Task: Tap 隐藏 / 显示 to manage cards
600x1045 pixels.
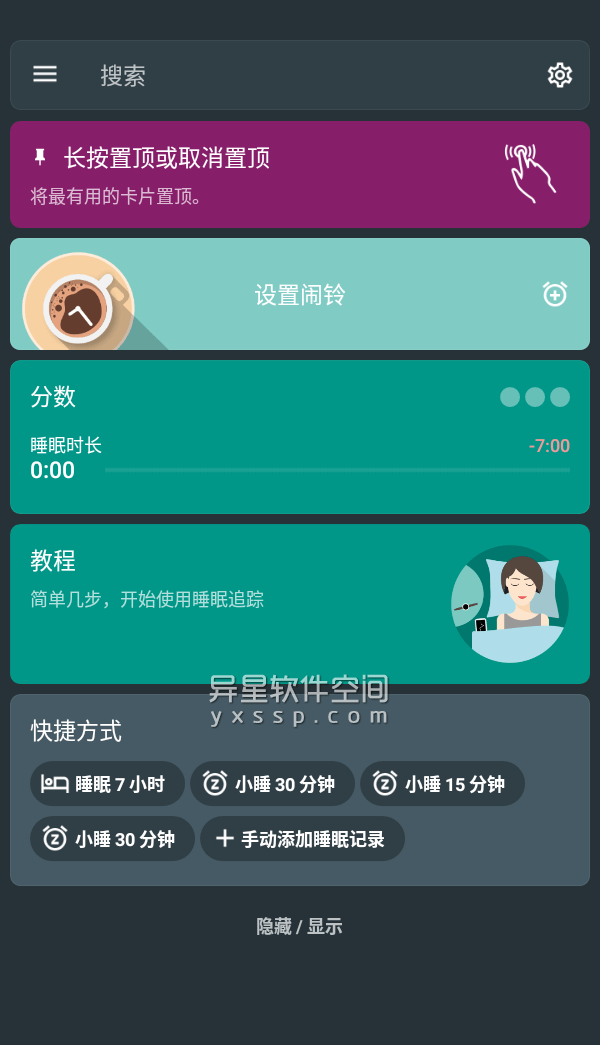Action: click(x=299, y=926)
